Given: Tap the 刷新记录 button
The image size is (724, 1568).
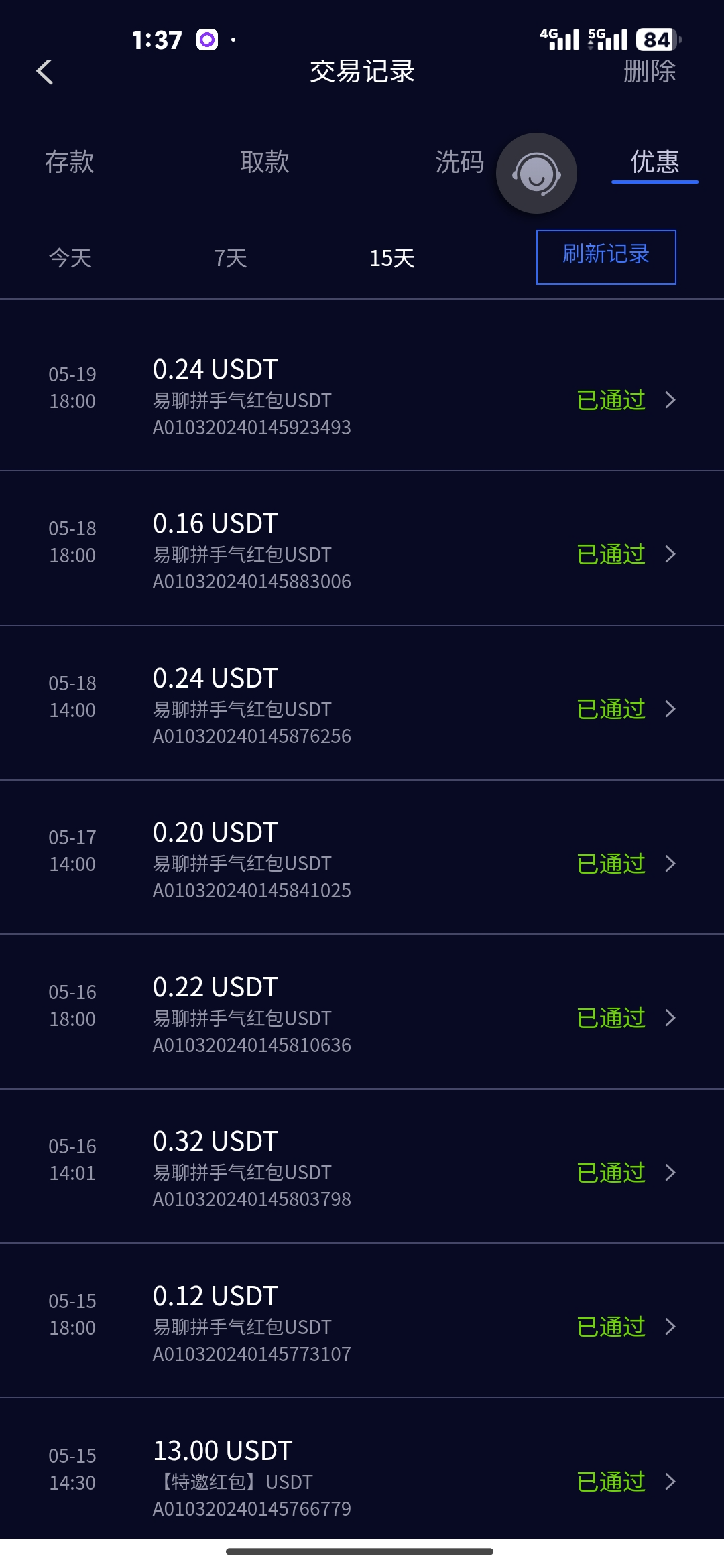Looking at the screenshot, I should (606, 257).
